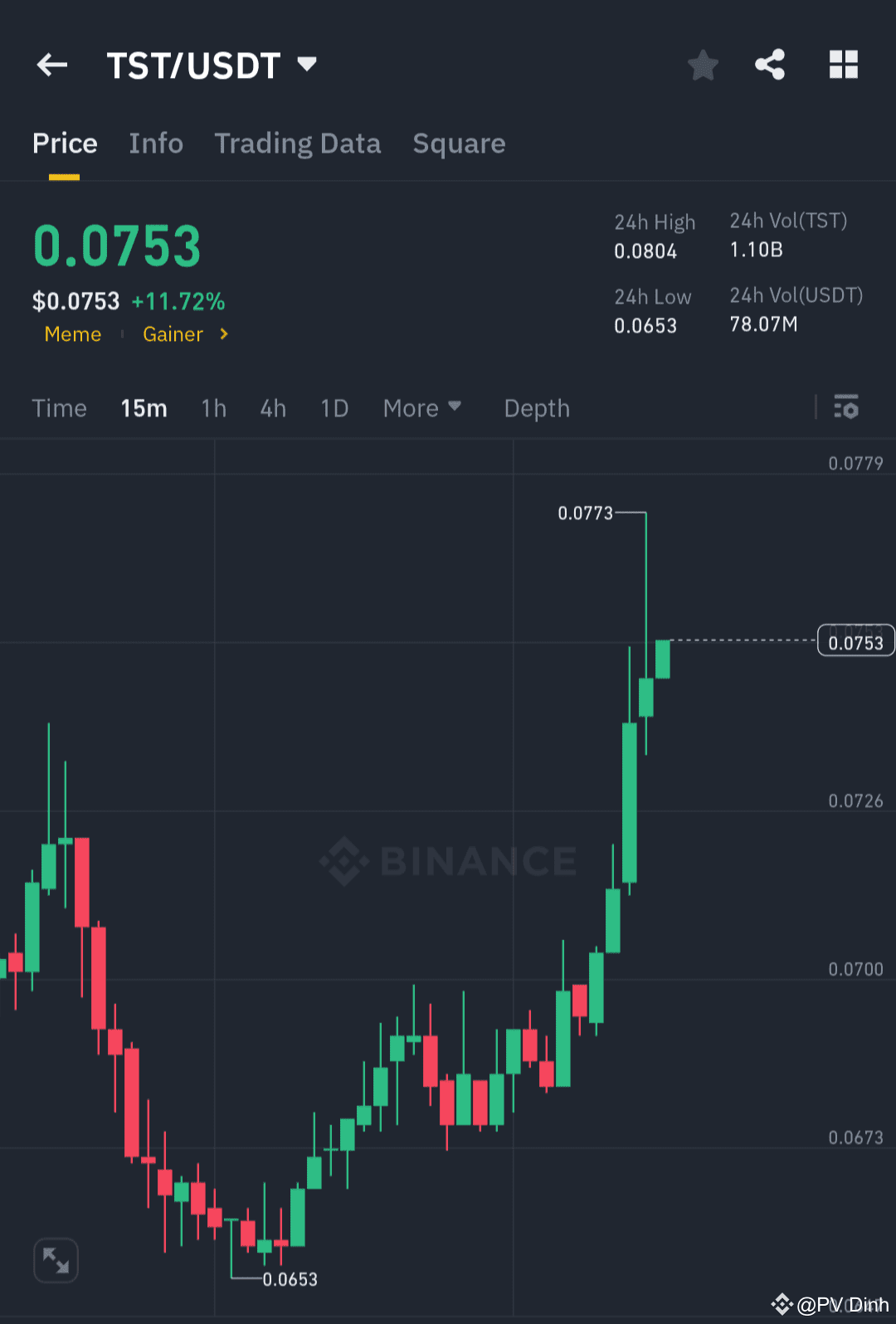Screen dimensions: 896x1324
Task: Expand the Gainer tag chevron
Action: pos(223,334)
